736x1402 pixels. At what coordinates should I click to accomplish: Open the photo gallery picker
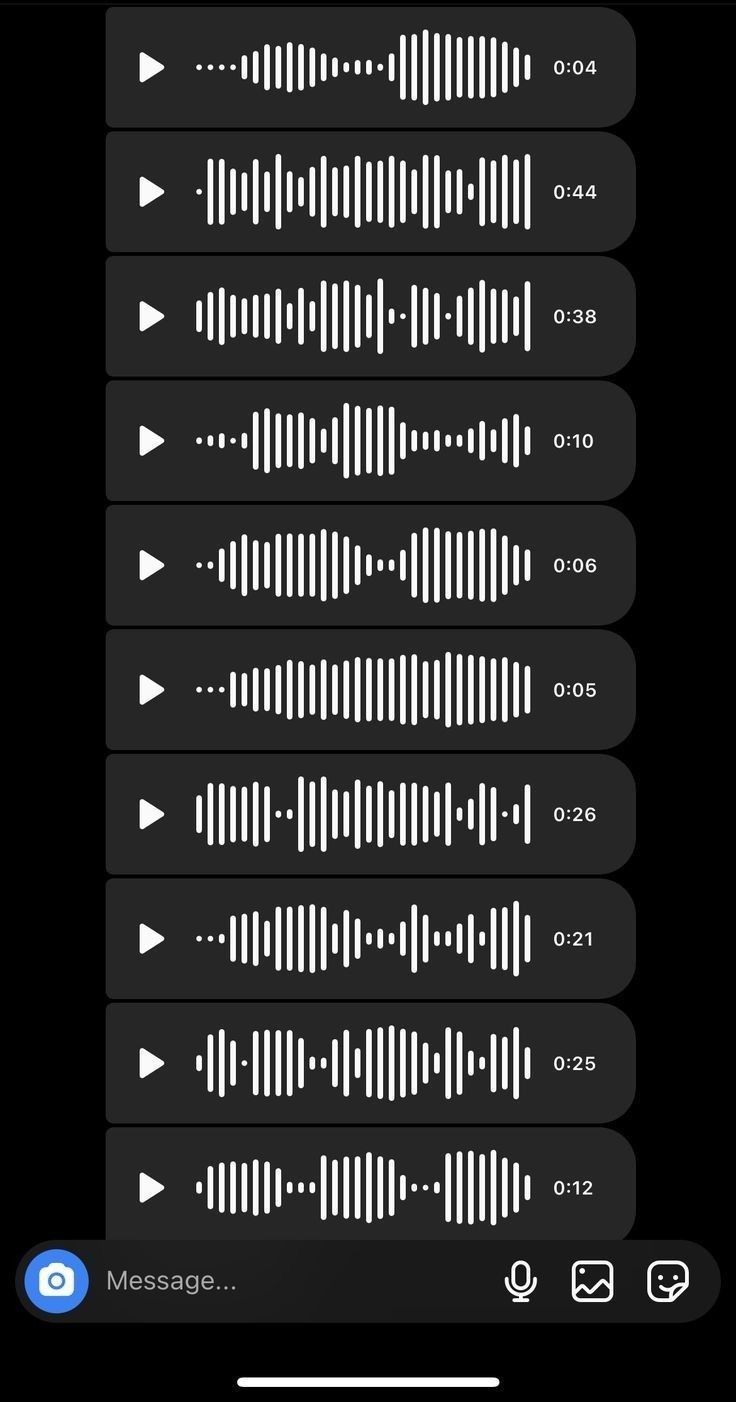click(x=592, y=1281)
